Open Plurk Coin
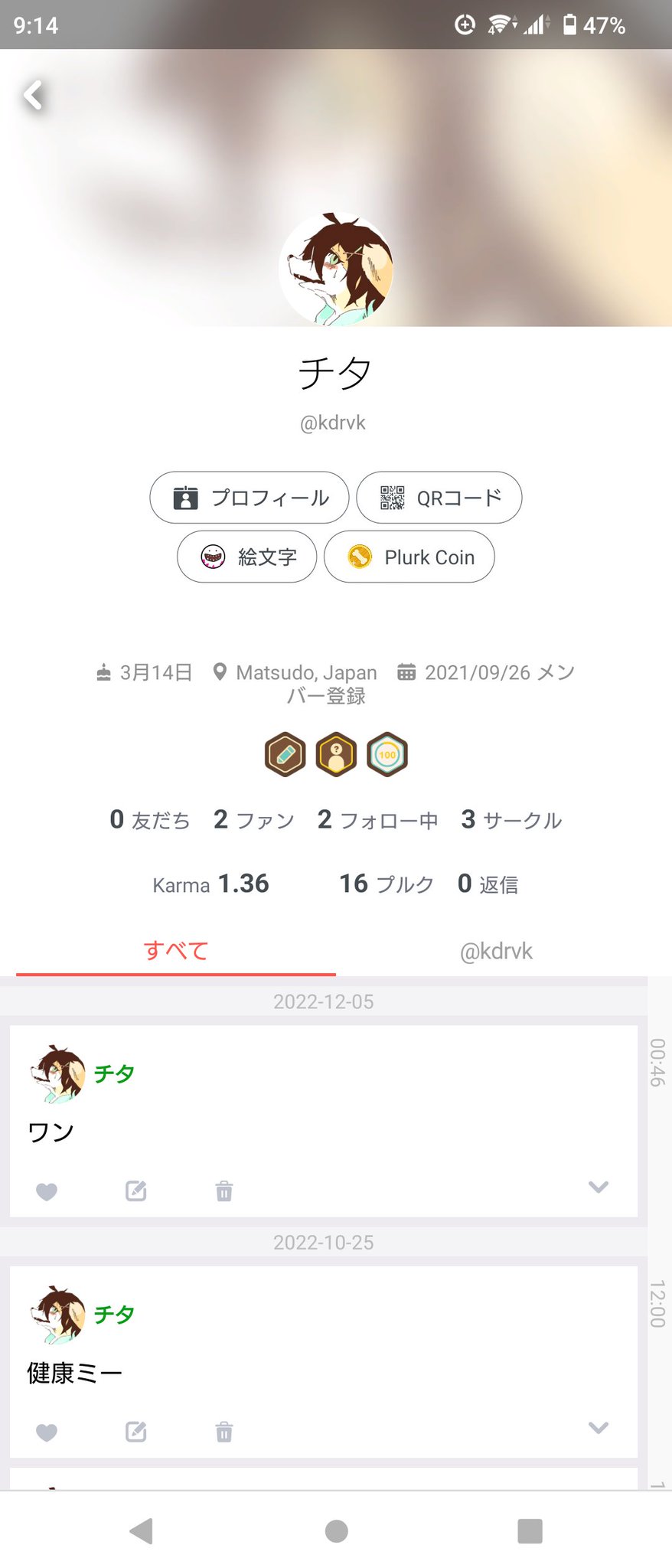 pos(409,557)
